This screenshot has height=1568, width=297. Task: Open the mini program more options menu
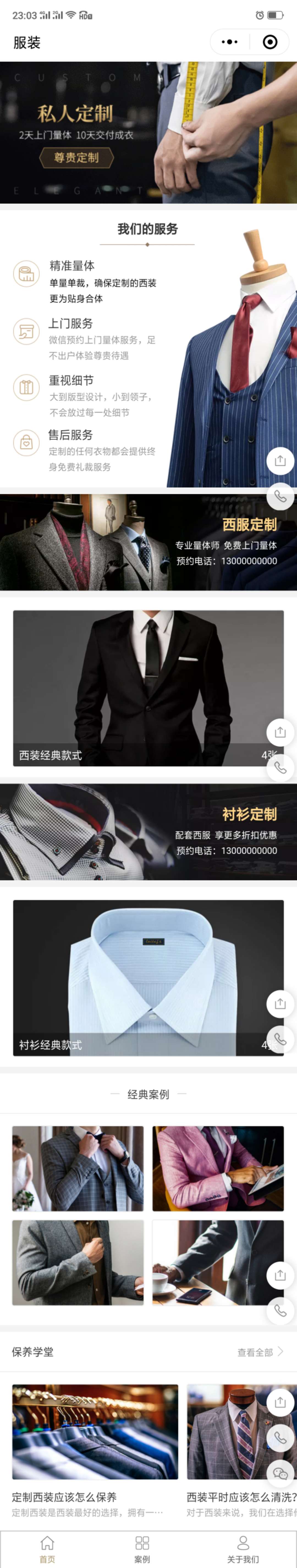pyautogui.click(x=229, y=42)
